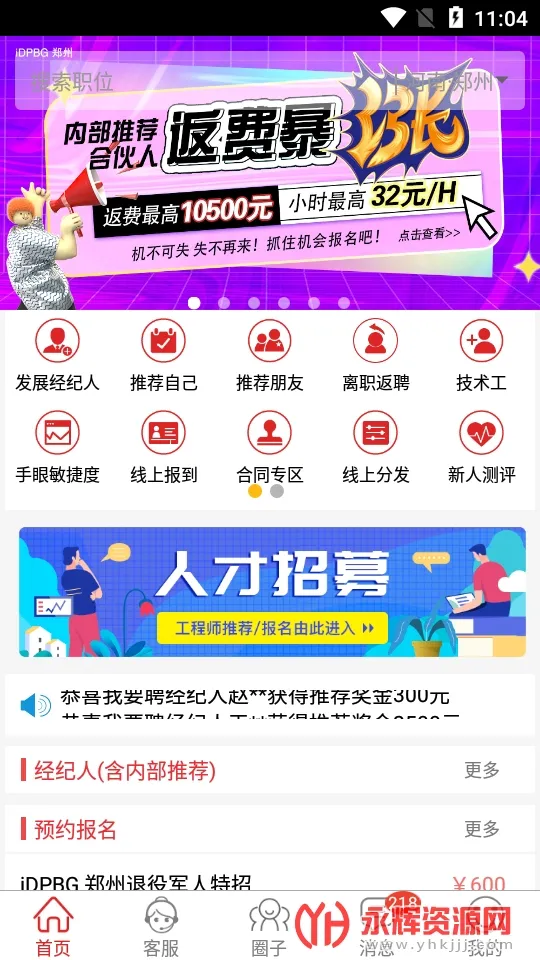The width and height of the screenshot is (540, 960).
Task: Open 新人测评
Action: point(481,448)
